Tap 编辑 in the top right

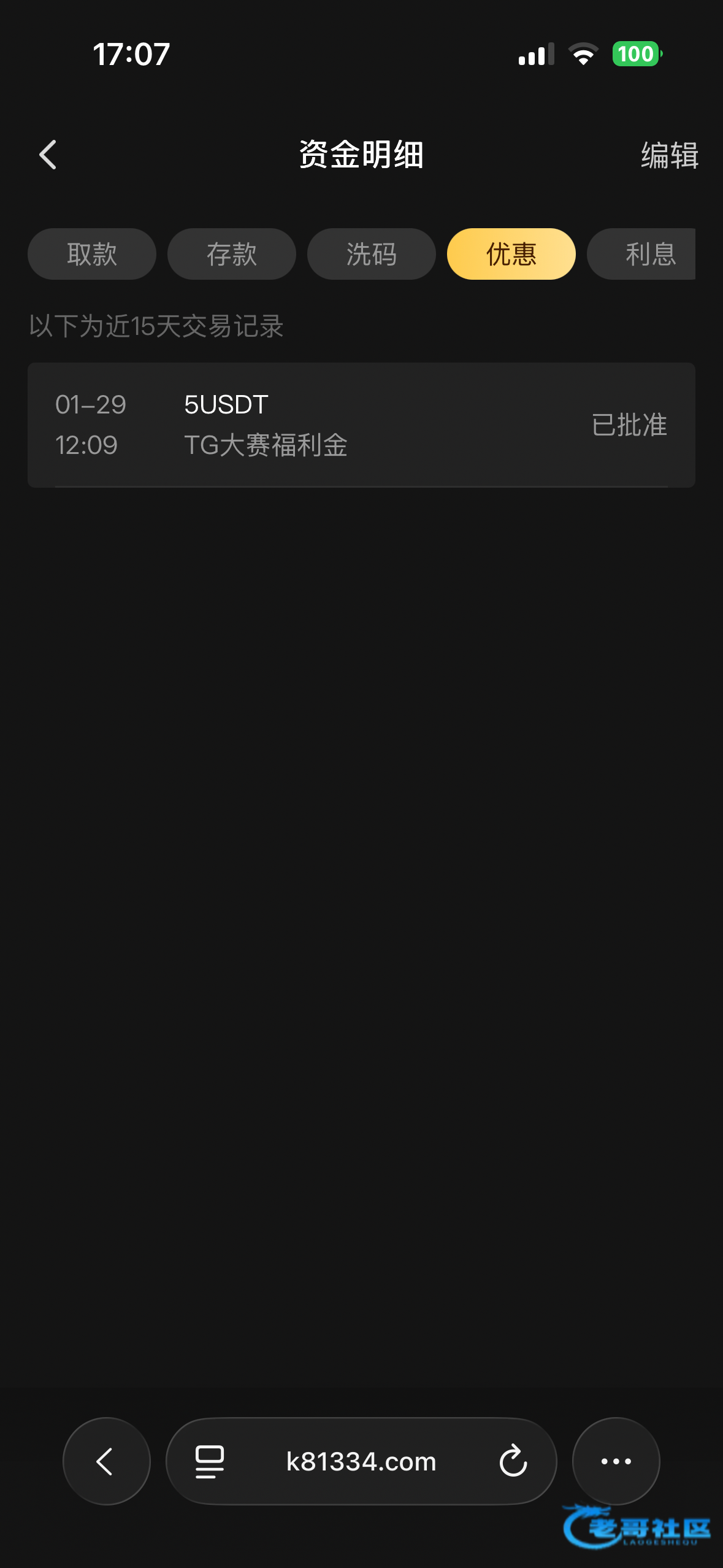point(669,155)
